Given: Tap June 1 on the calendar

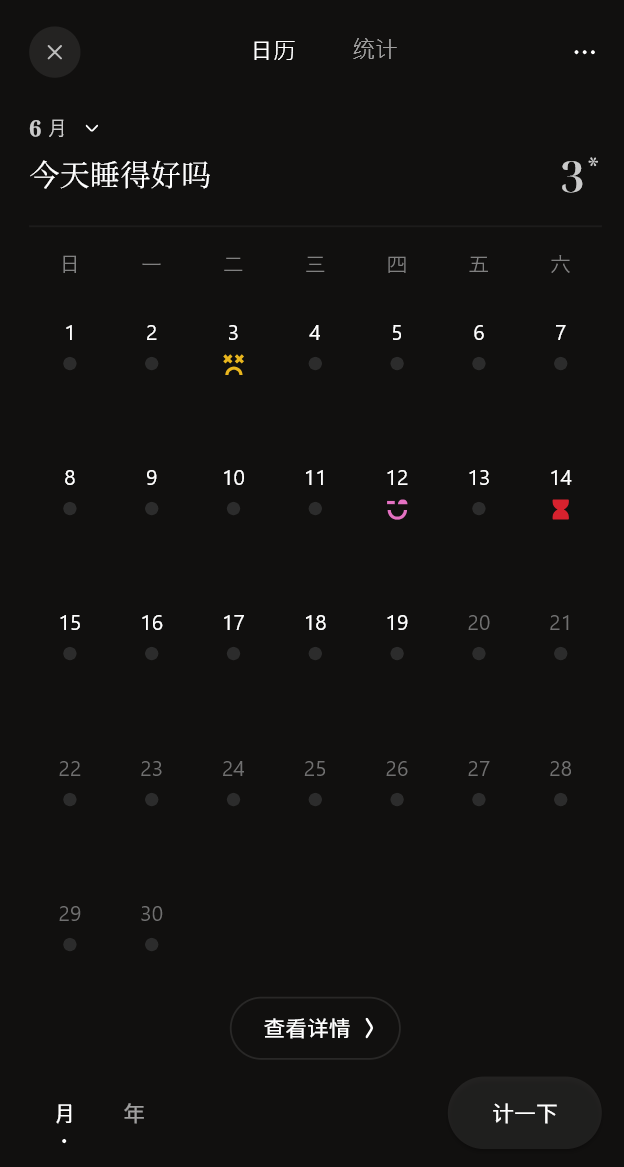Looking at the screenshot, I should pyautogui.click(x=70, y=346).
